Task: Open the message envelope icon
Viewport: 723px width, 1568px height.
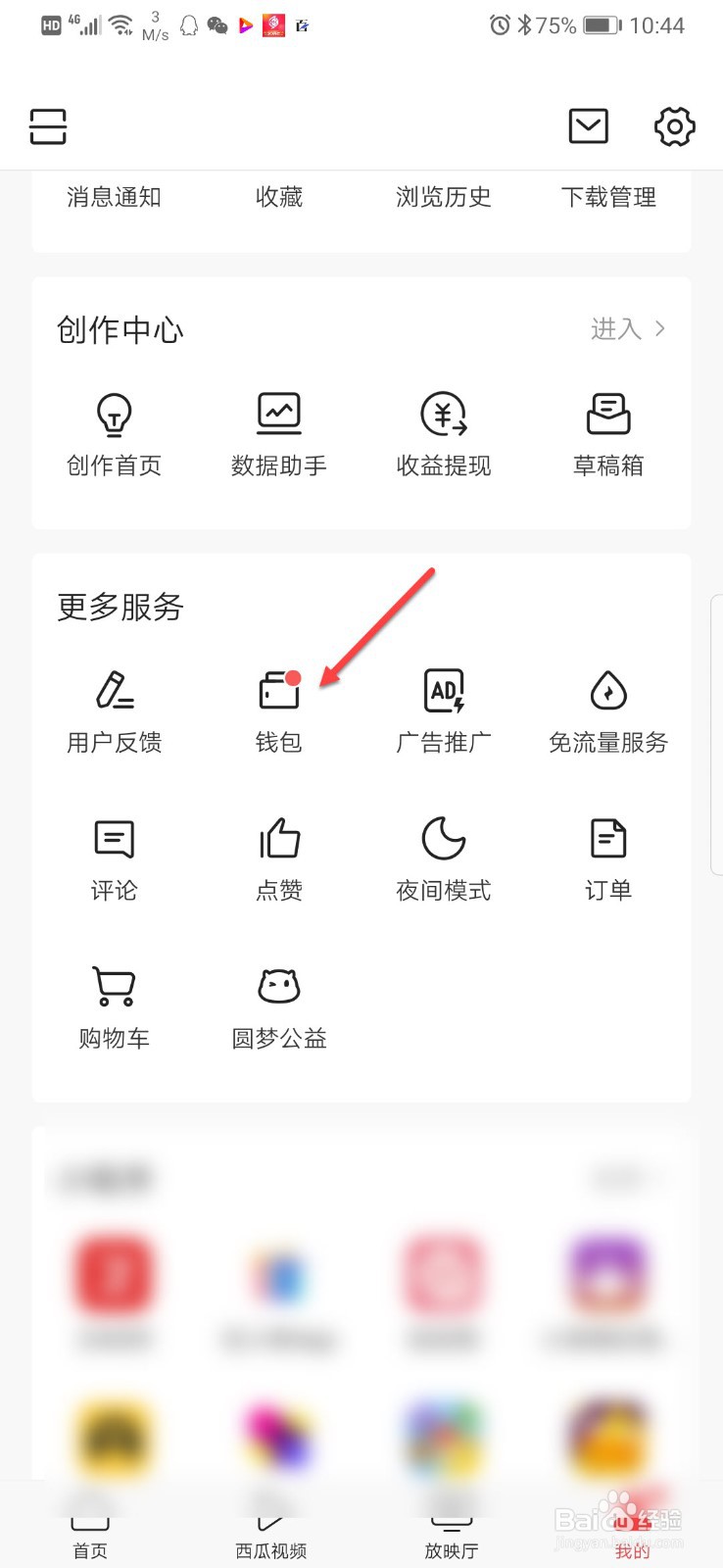Action: pos(588,126)
